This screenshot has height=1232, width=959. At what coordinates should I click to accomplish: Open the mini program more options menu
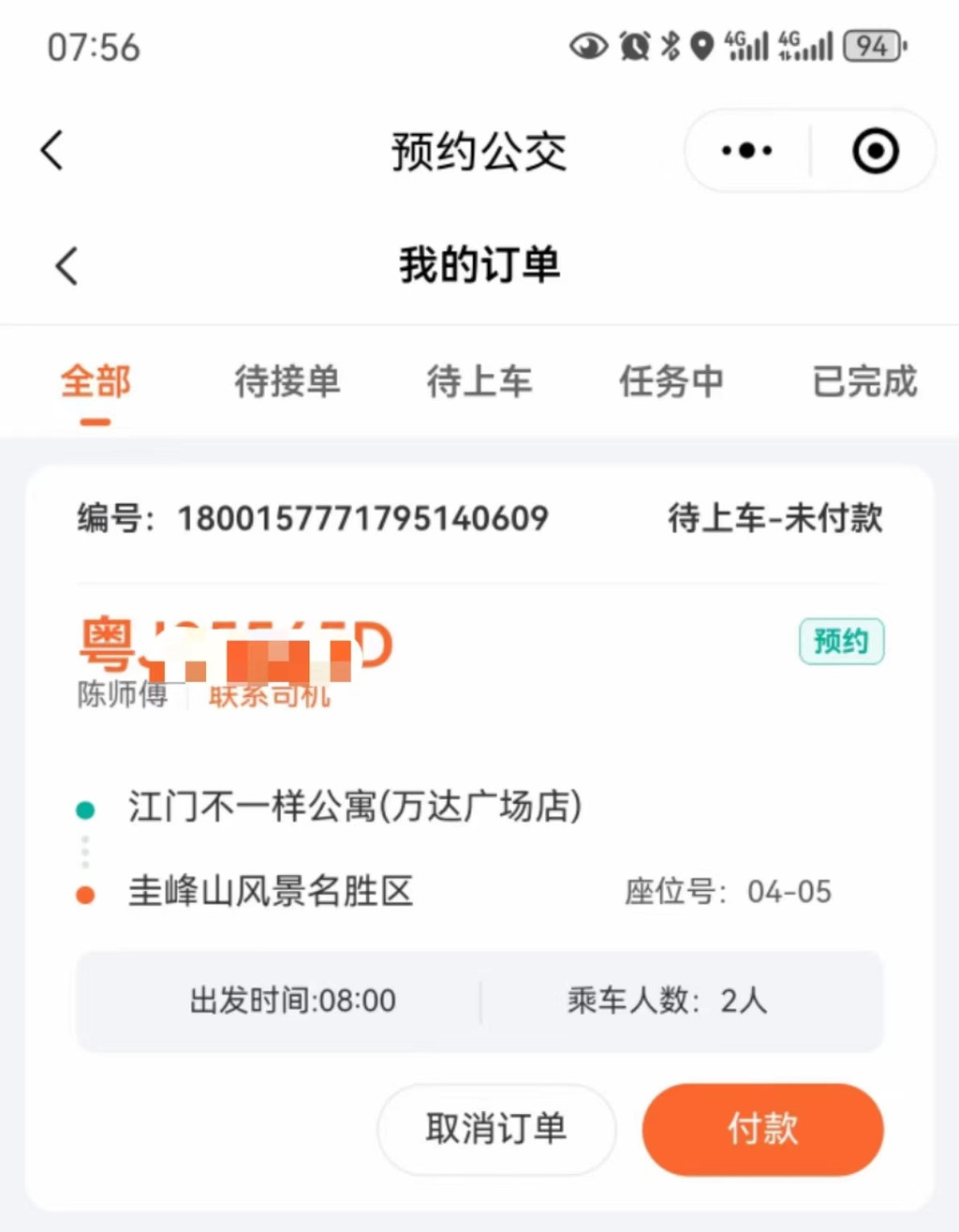click(x=747, y=151)
